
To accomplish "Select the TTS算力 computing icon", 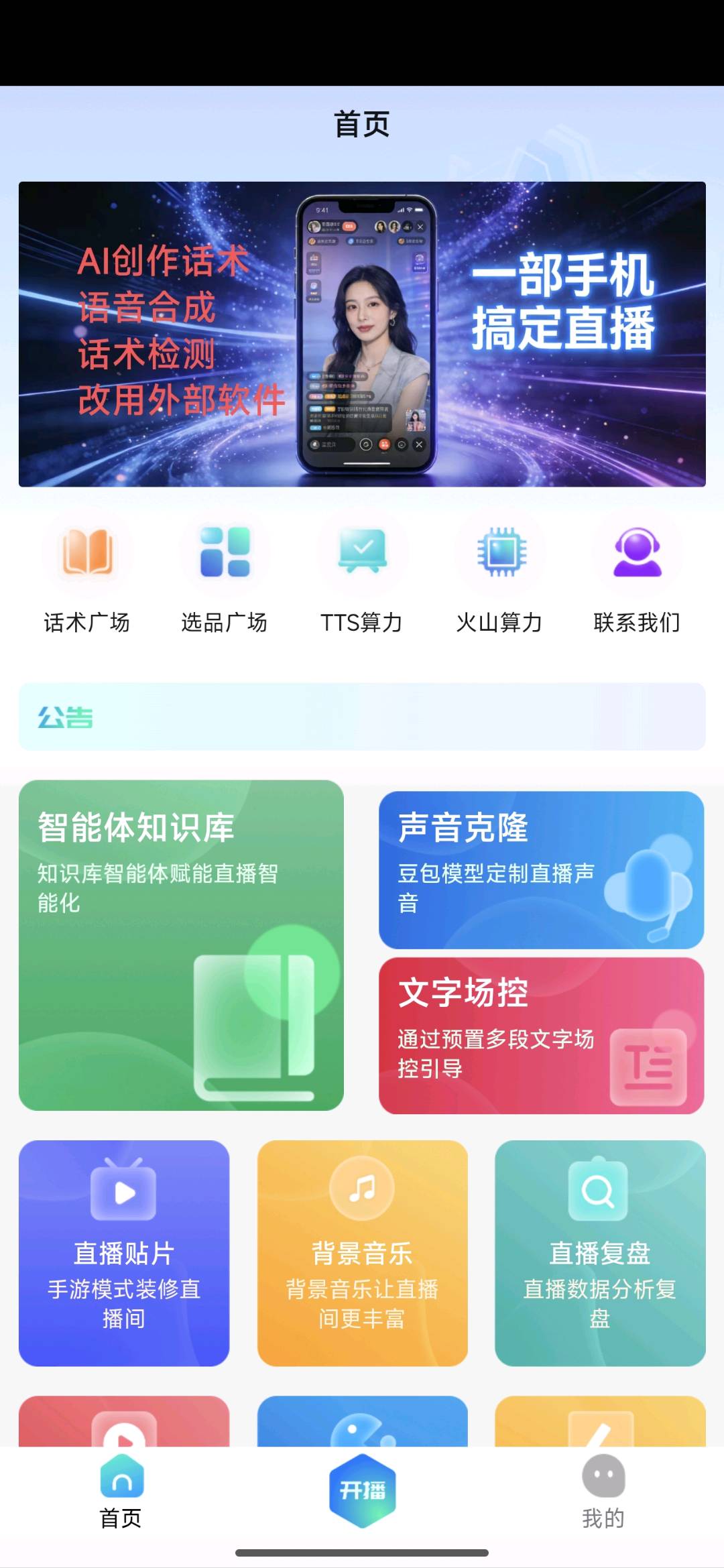I will click(x=362, y=551).
